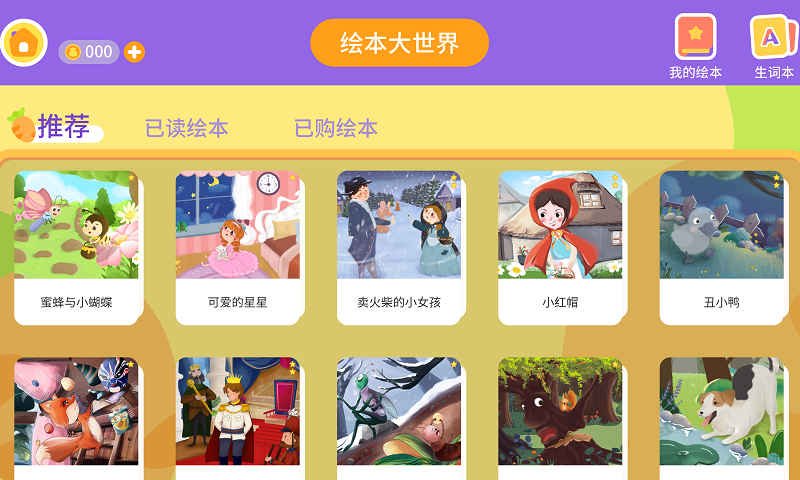Open the 小红帽 picture book
The width and height of the screenshot is (800, 480).
coord(560,246)
